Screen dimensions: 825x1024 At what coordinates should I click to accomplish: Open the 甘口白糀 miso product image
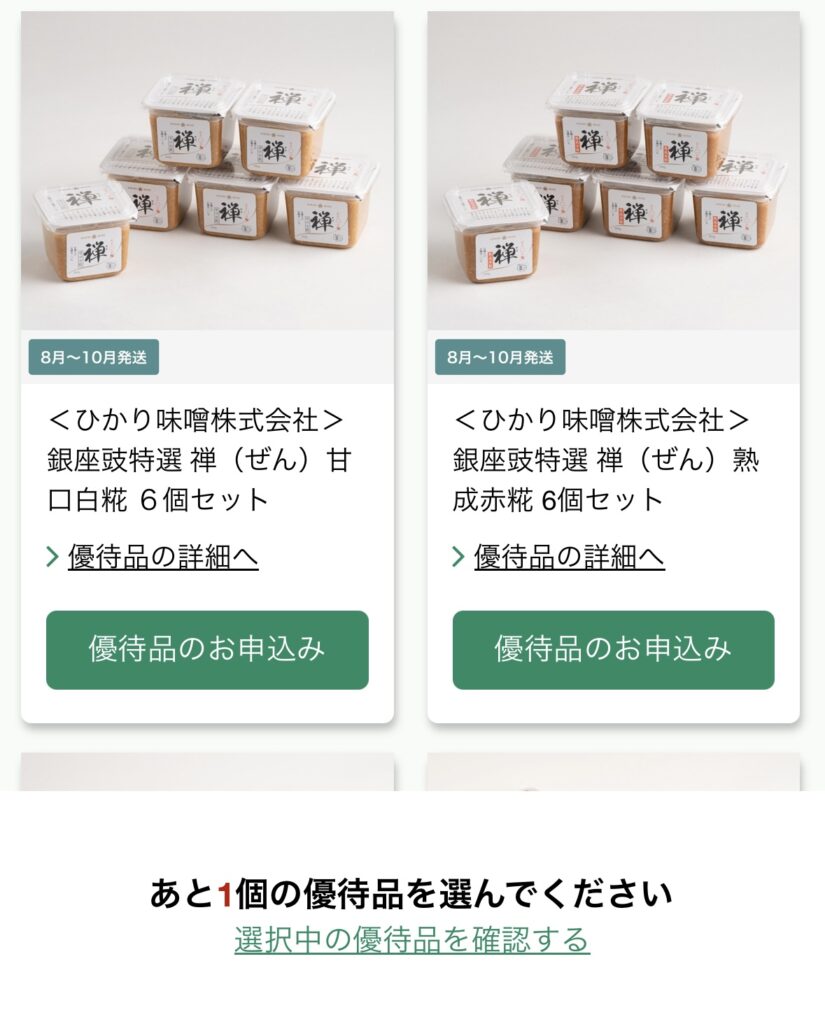(207, 172)
